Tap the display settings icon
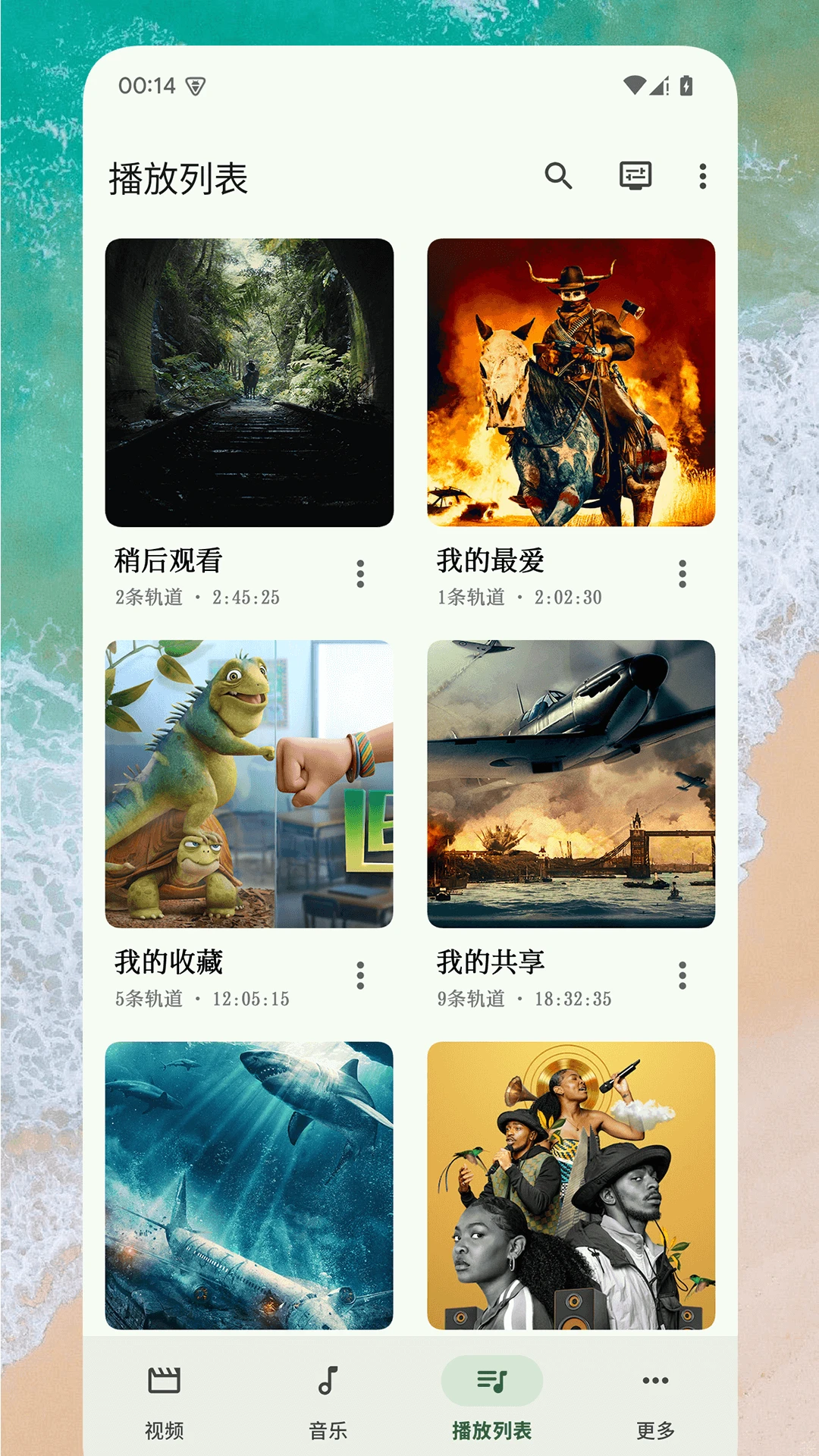Viewport: 819px width, 1456px height. pyautogui.click(x=635, y=176)
